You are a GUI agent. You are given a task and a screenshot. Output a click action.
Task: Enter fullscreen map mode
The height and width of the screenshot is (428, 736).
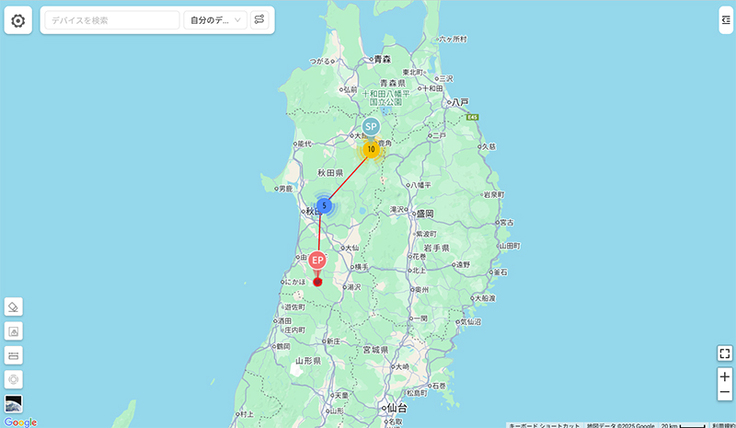tap(724, 353)
